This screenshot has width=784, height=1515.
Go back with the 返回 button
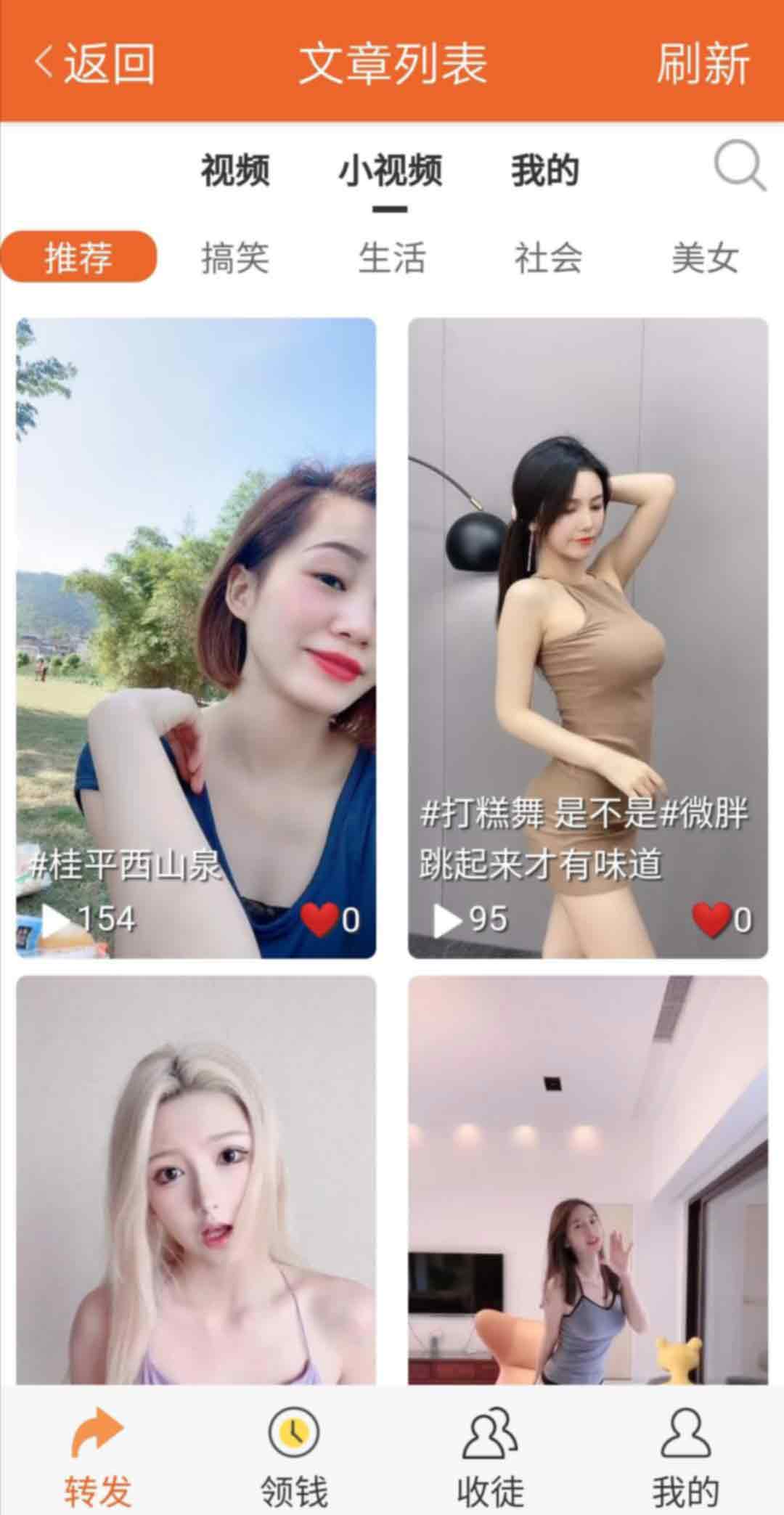click(x=94, y=63)
